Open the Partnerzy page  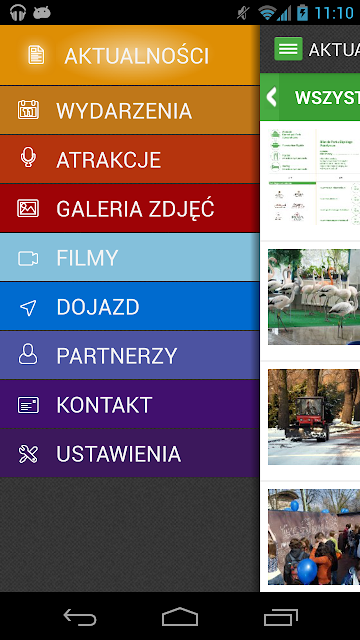(x=130, y=355)
